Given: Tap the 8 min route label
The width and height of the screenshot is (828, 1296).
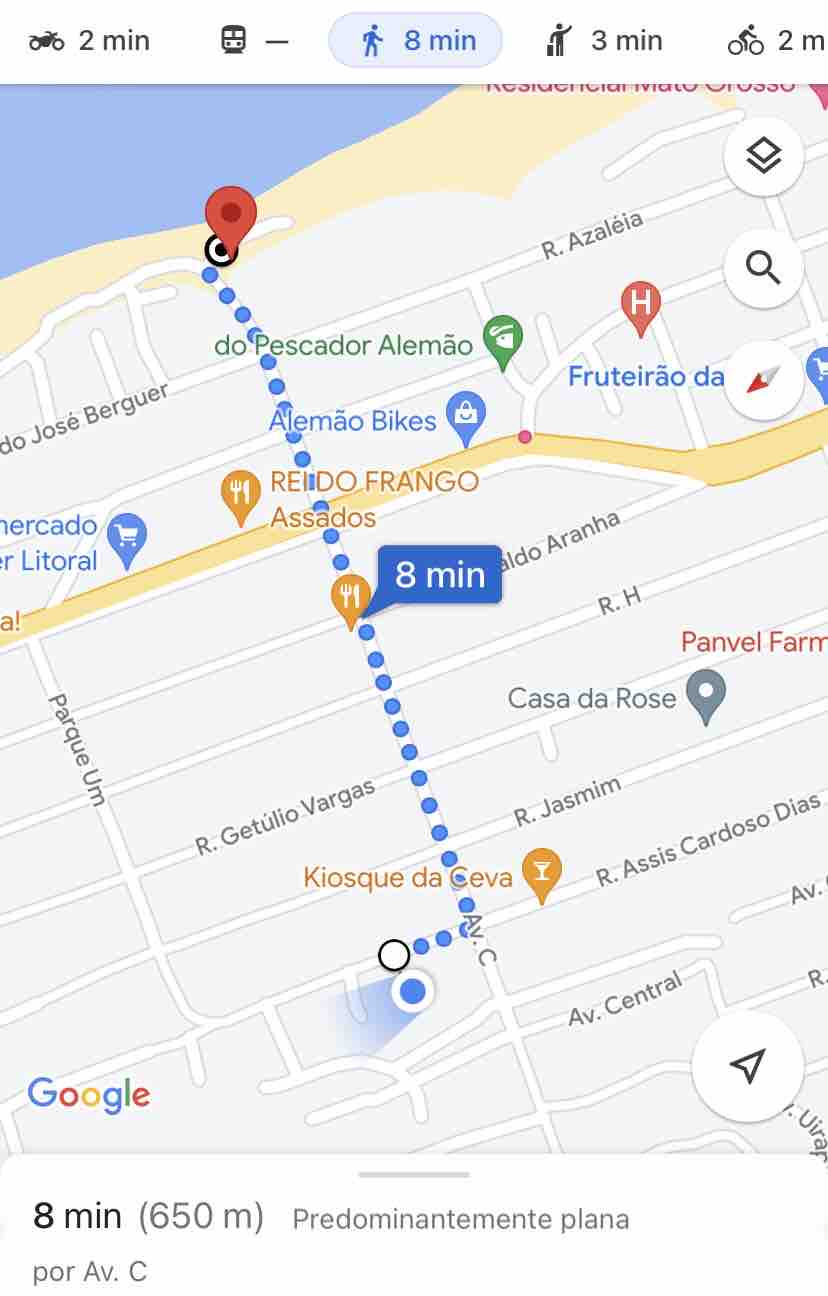Looking at the screenshot, I should coord(440,575).
